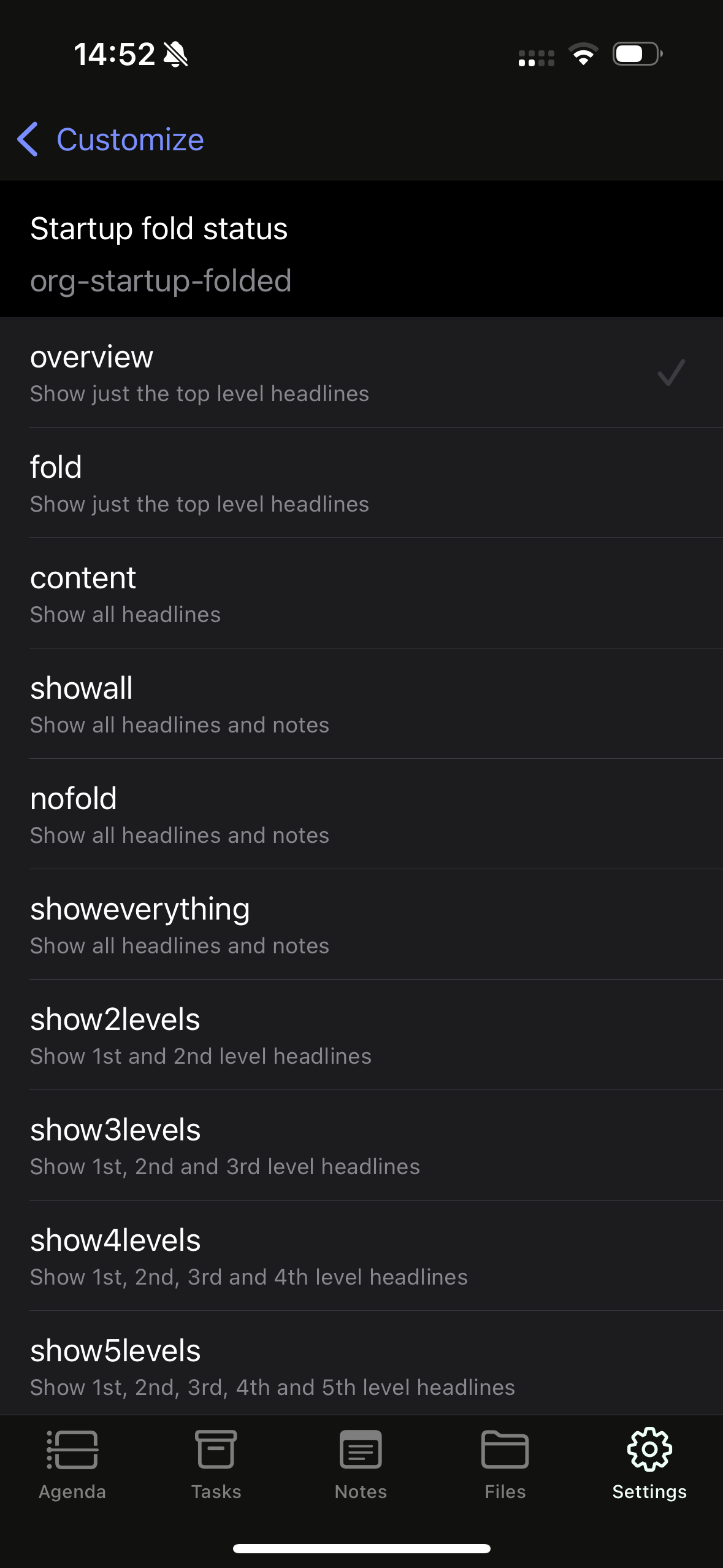The height and width of the screenshot is (1568, 723).
Task: Choose the show3levels option
Action: tap(361, 1145)
